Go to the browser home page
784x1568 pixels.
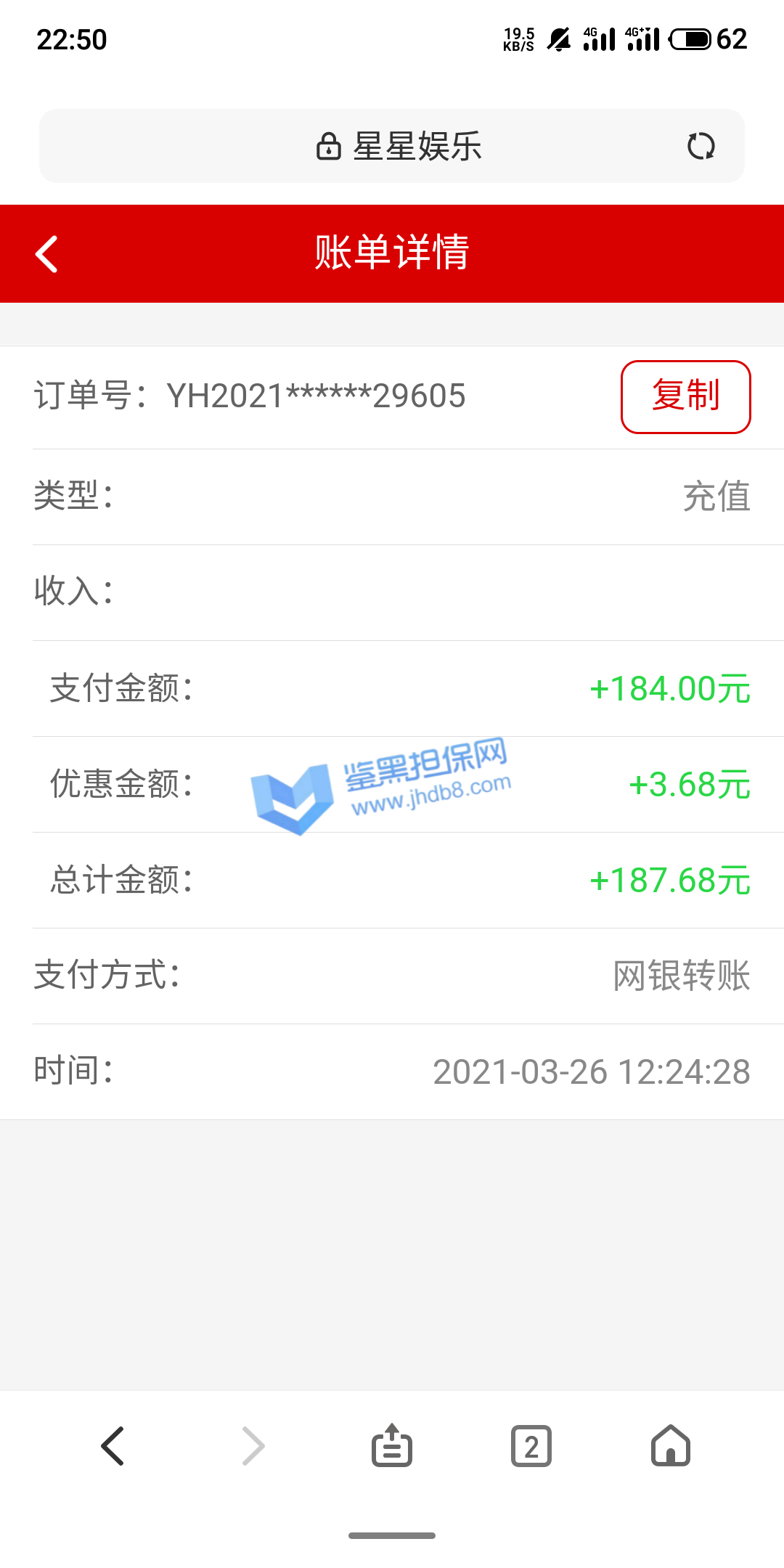point(671,1446)
